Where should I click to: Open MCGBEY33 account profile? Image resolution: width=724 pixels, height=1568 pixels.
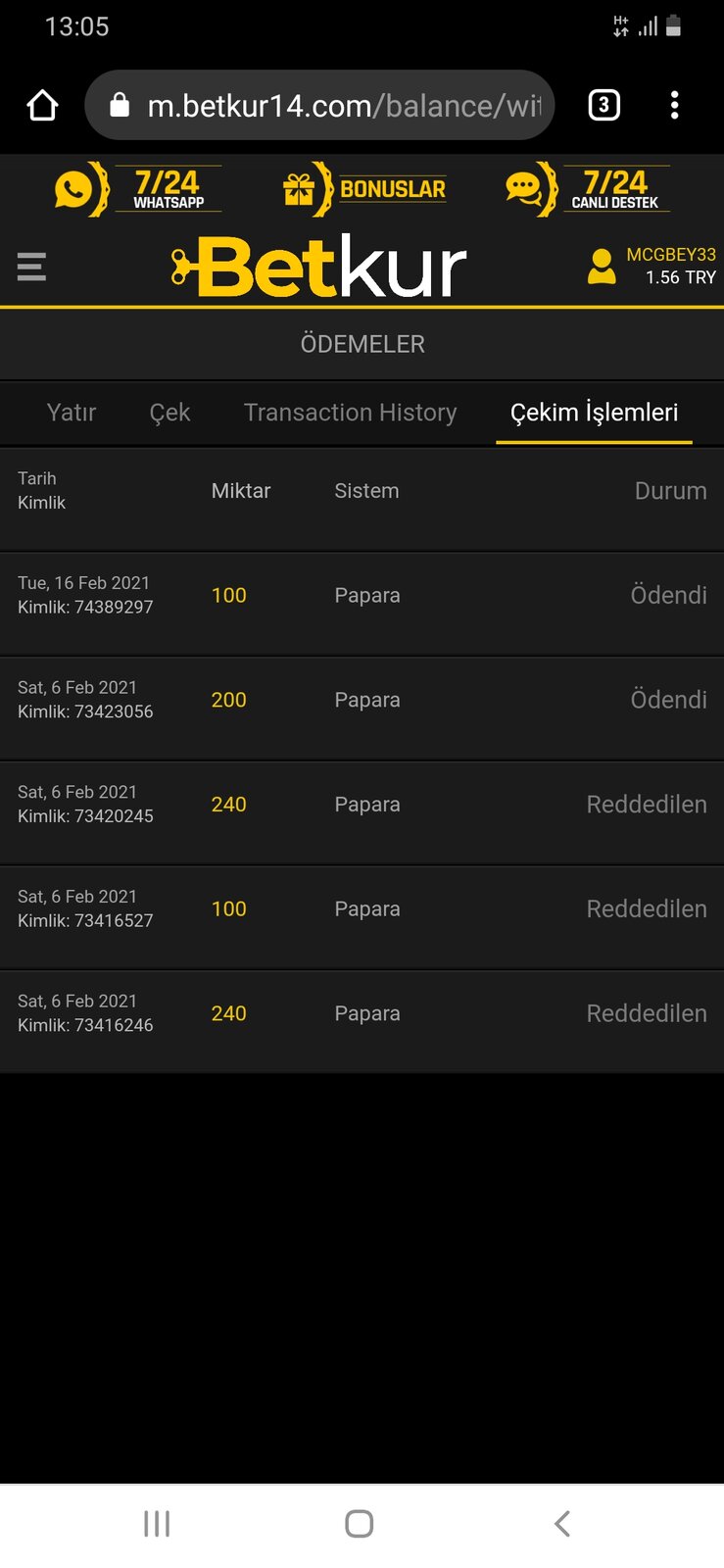652,266
